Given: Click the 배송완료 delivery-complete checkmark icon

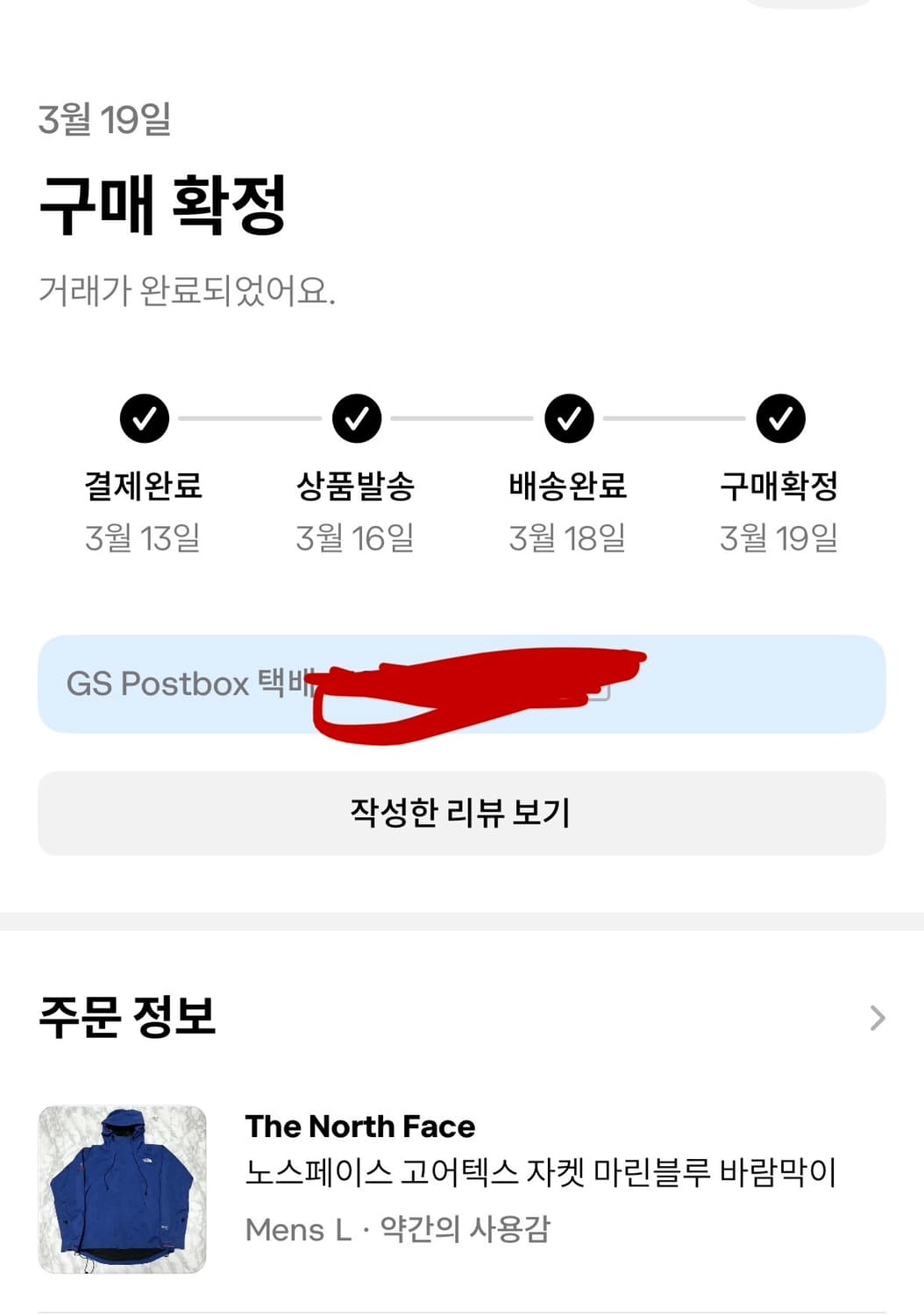Looking at the screenshot, I should tap(568, 418).
